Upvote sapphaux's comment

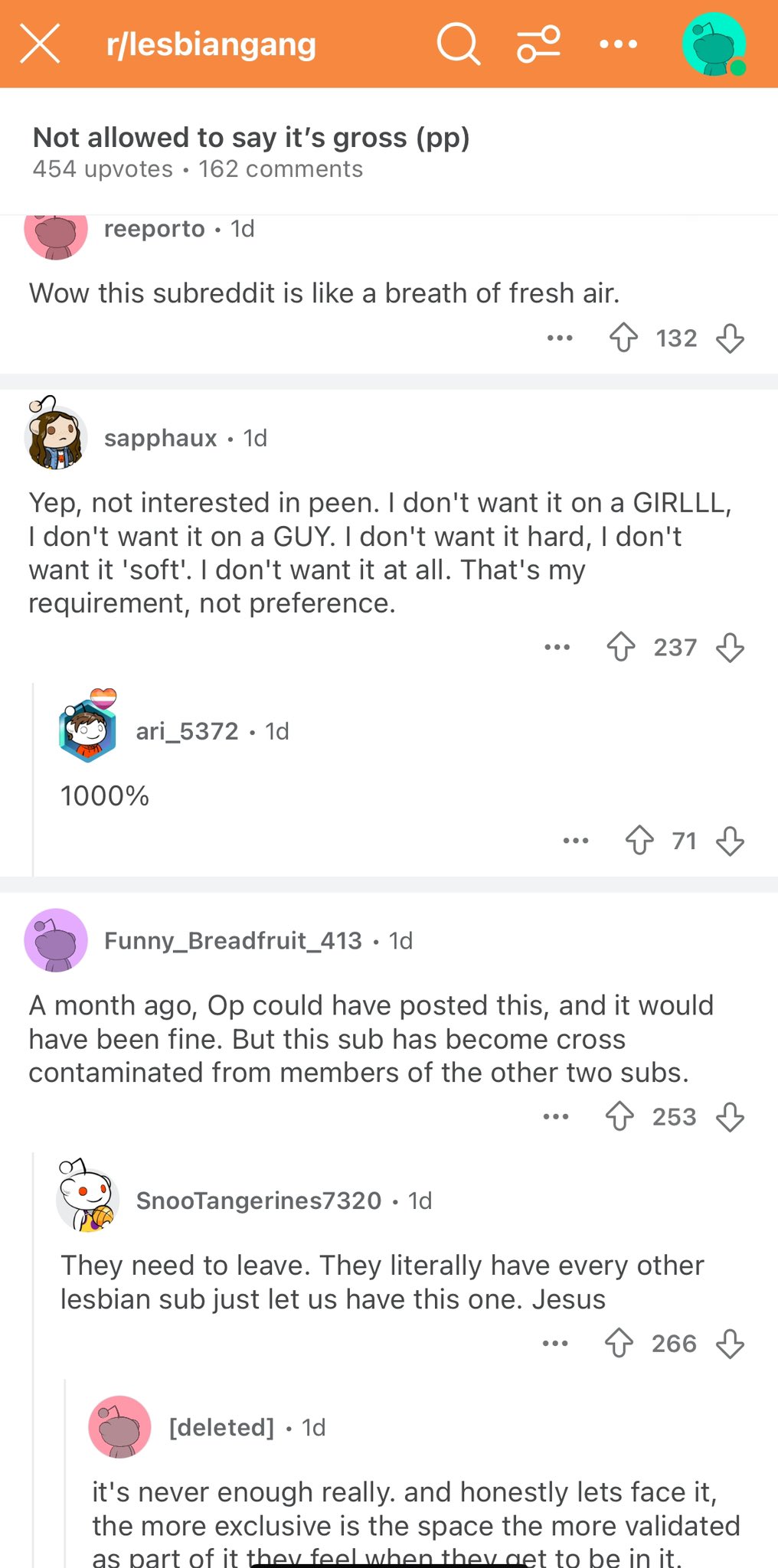tap(621, 647)
